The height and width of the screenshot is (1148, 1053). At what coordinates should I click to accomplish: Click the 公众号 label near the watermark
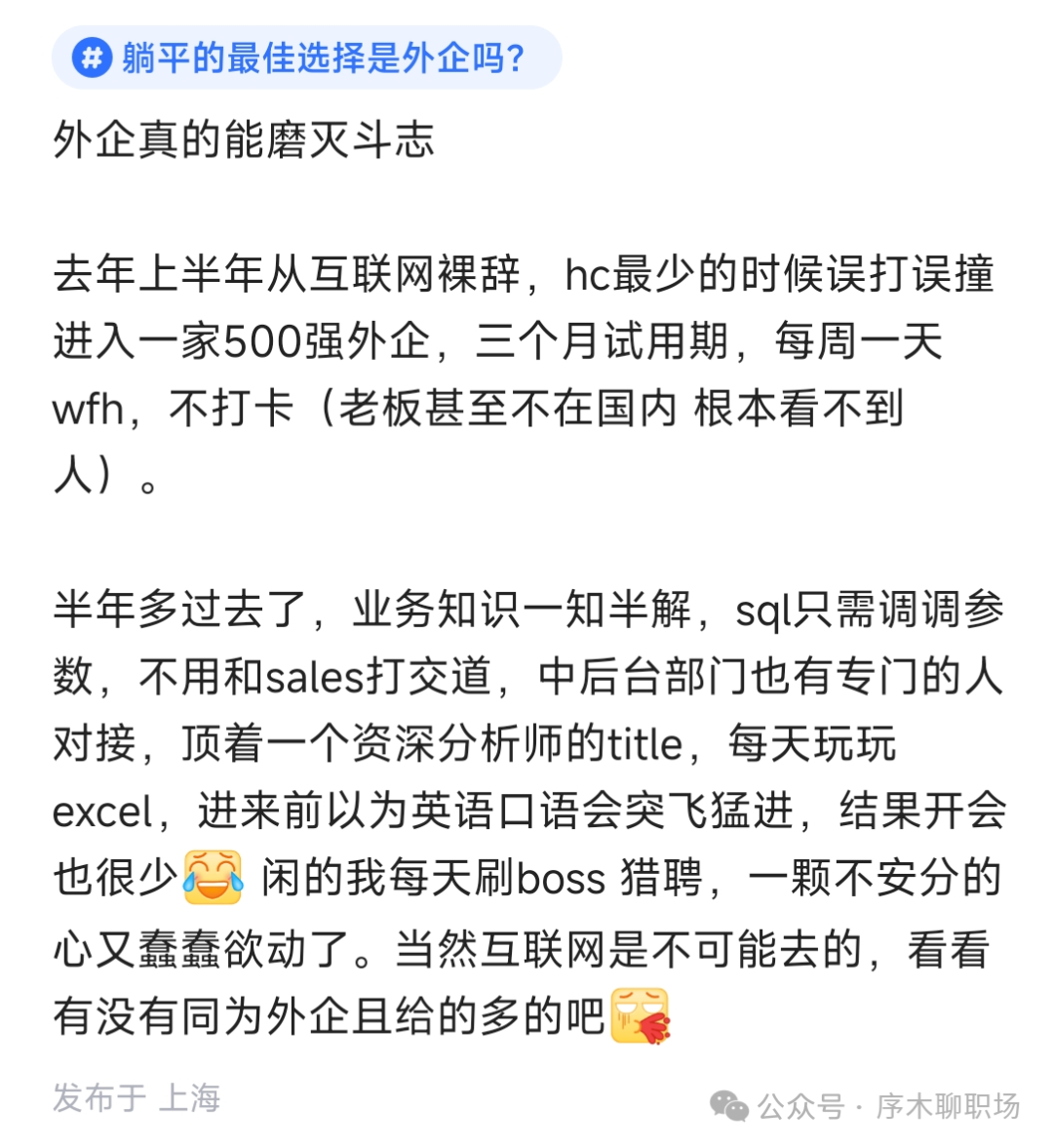(x=800, y=1105)
